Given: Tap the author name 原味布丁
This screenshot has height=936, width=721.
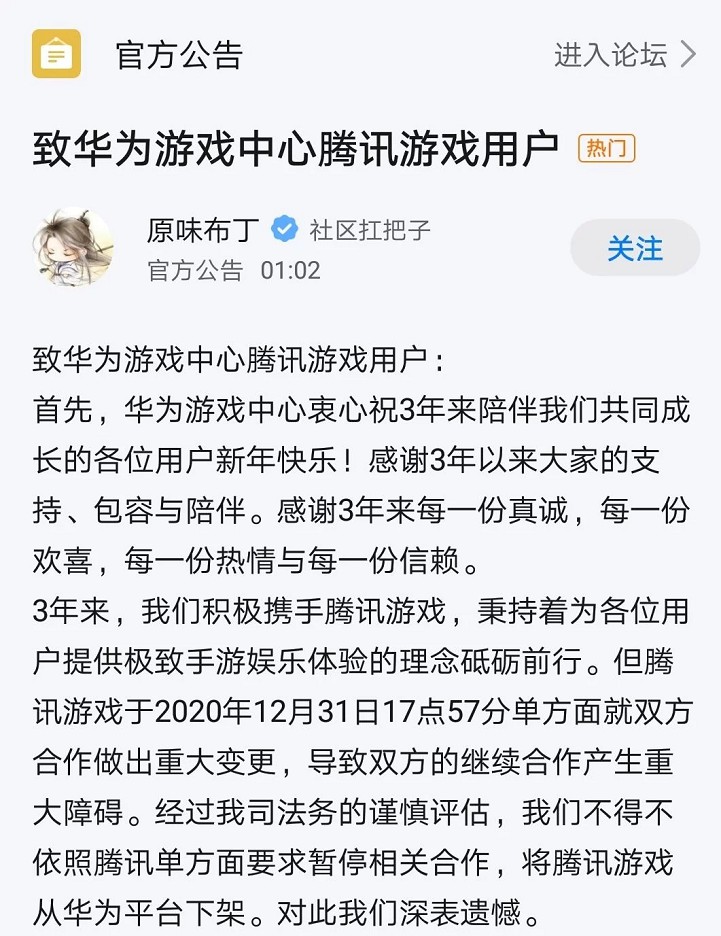Looking at the screenshot, I should 203,230.
